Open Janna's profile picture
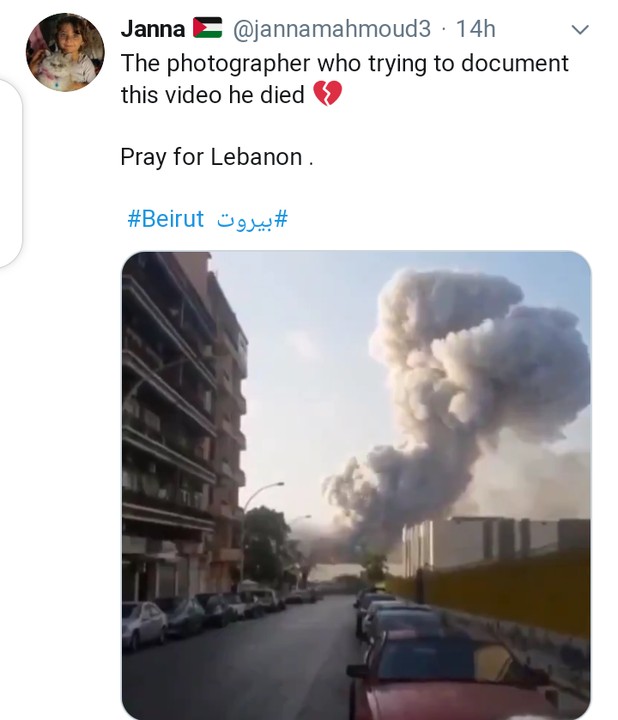 [x=65, y=52]
